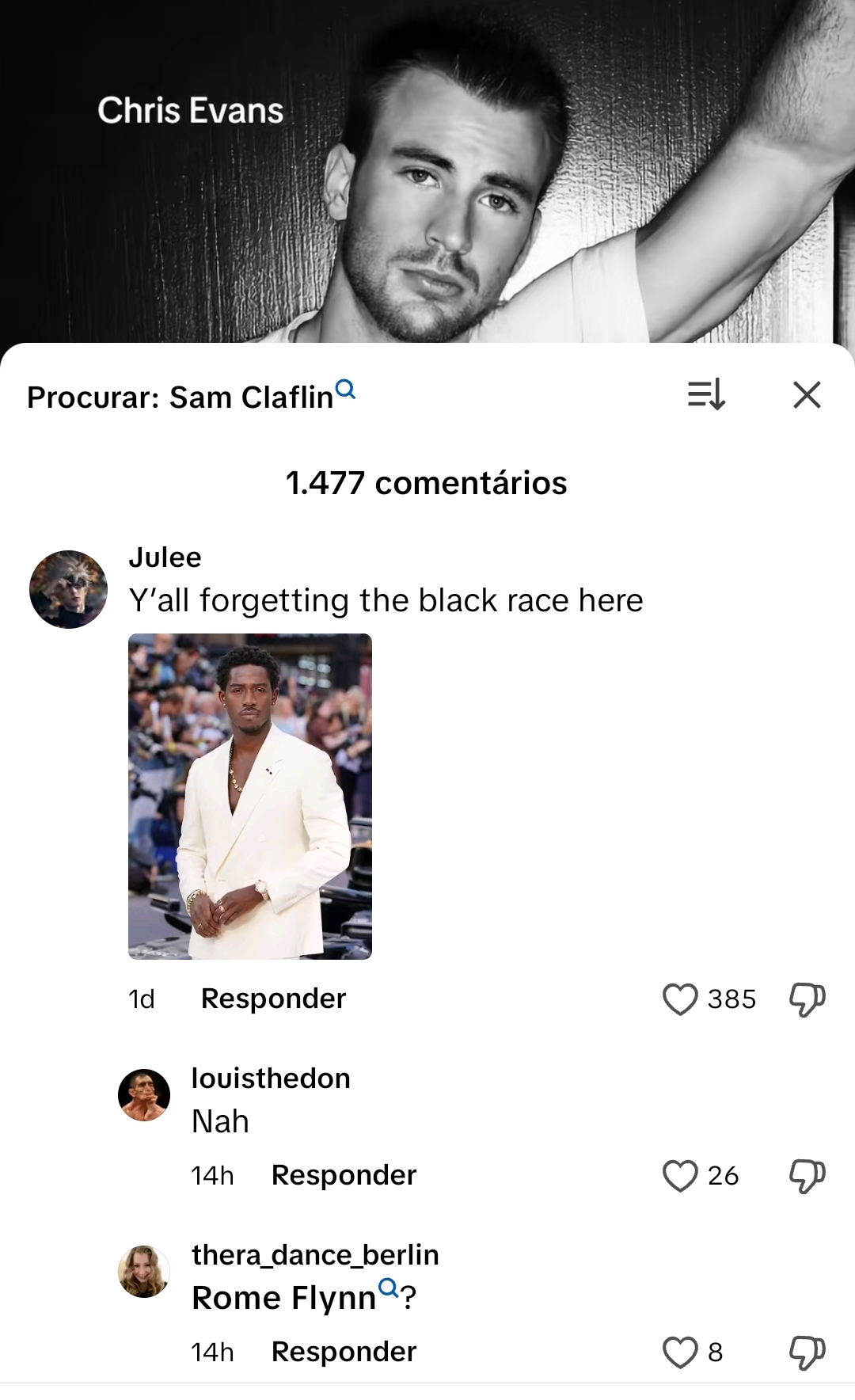The image size is (855, 1400).
Task: Open Julee's profile picture
Action: click(68, 590)
